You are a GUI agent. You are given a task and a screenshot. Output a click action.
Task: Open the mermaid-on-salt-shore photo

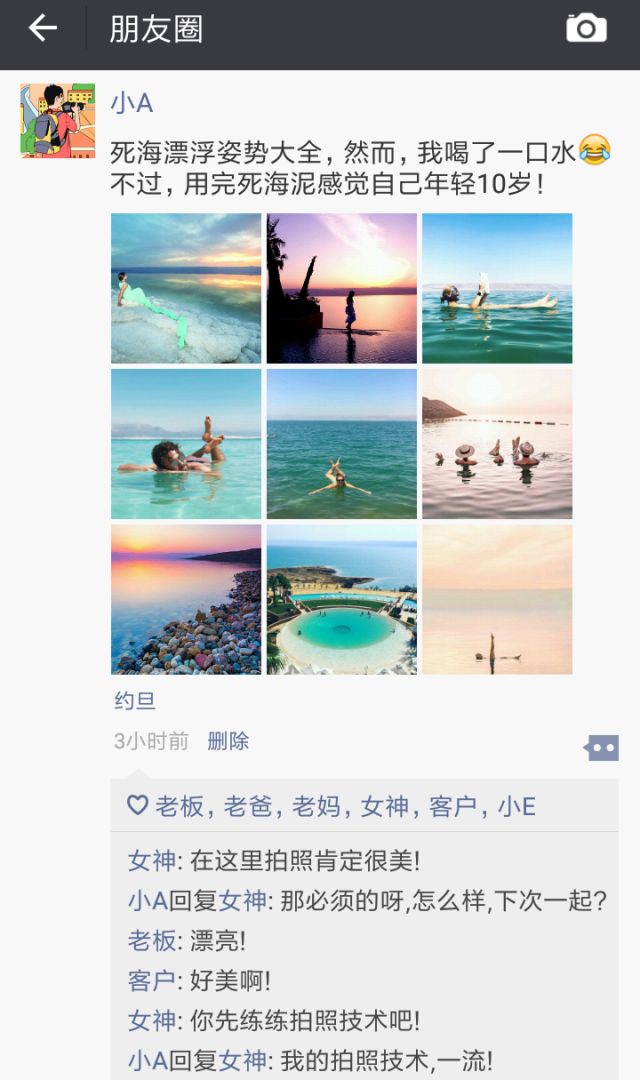186,288
